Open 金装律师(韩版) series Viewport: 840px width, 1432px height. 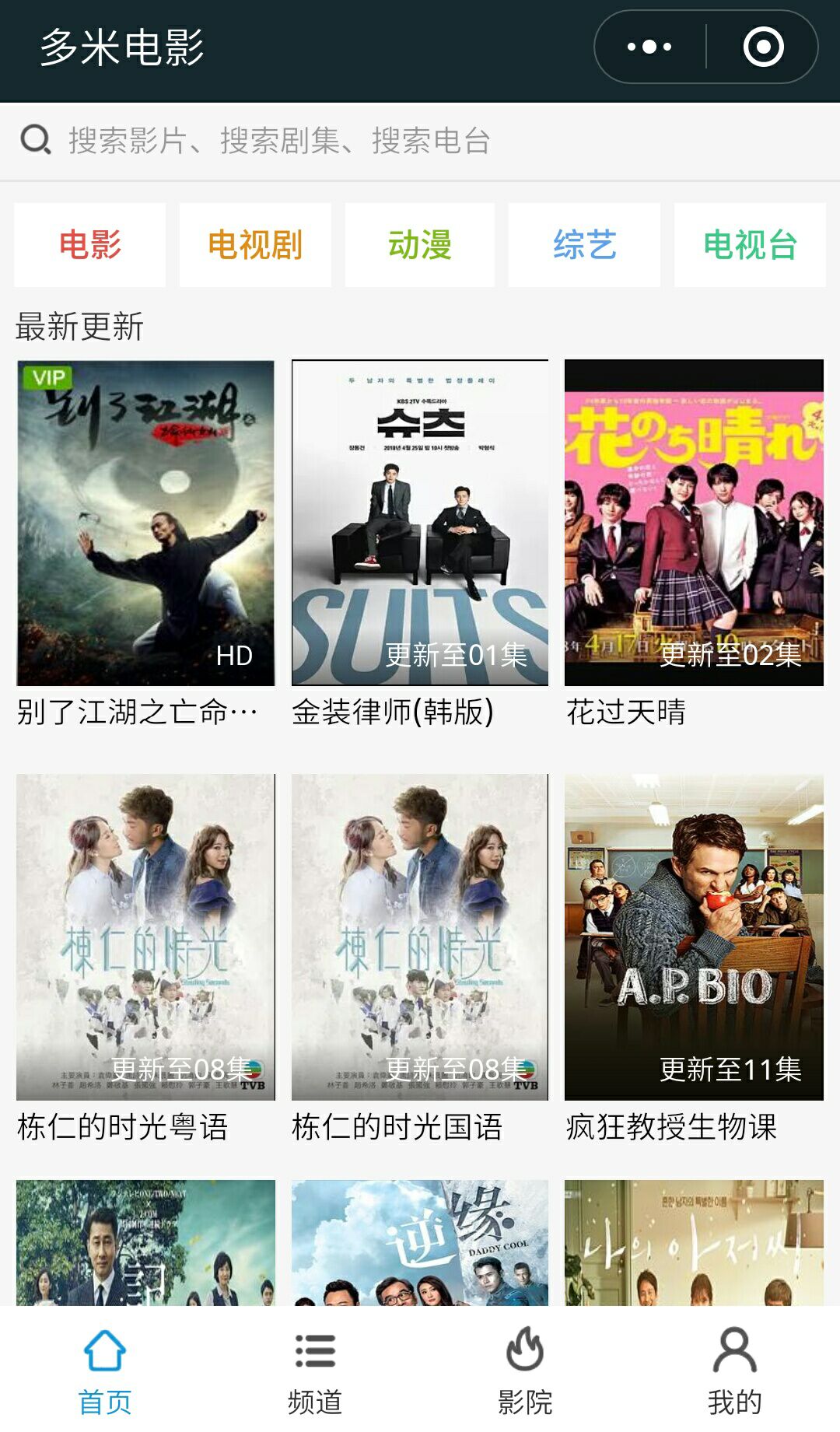[420, 523]
